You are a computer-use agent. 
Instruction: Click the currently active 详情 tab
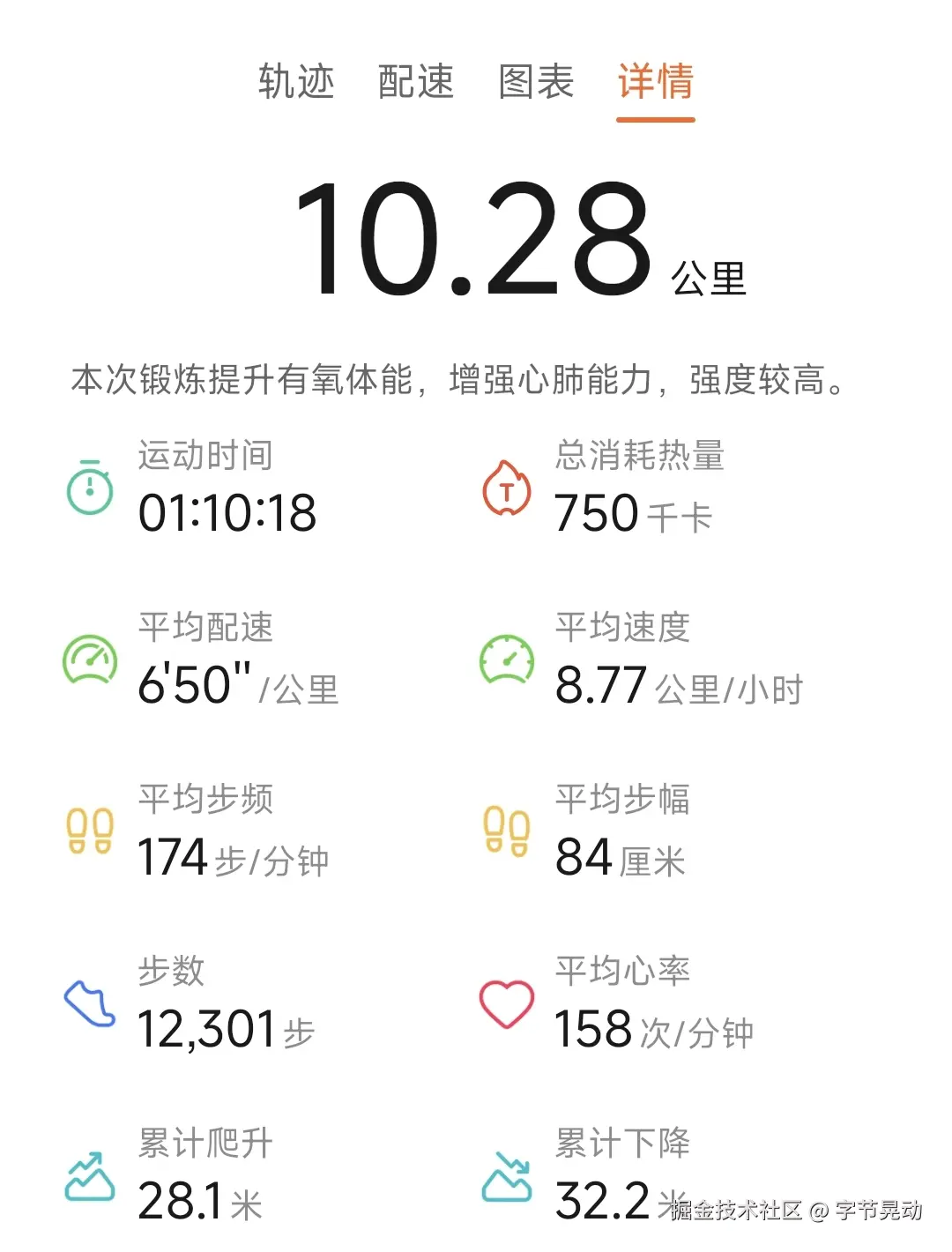[x=656, y=84]
